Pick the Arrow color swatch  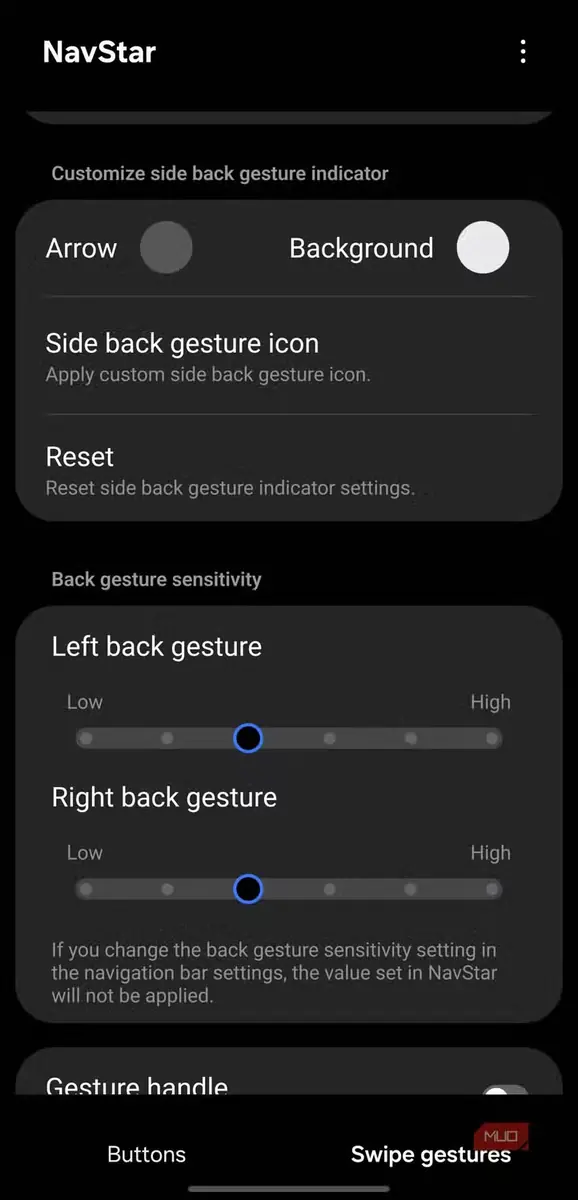(x=166, y=248)
